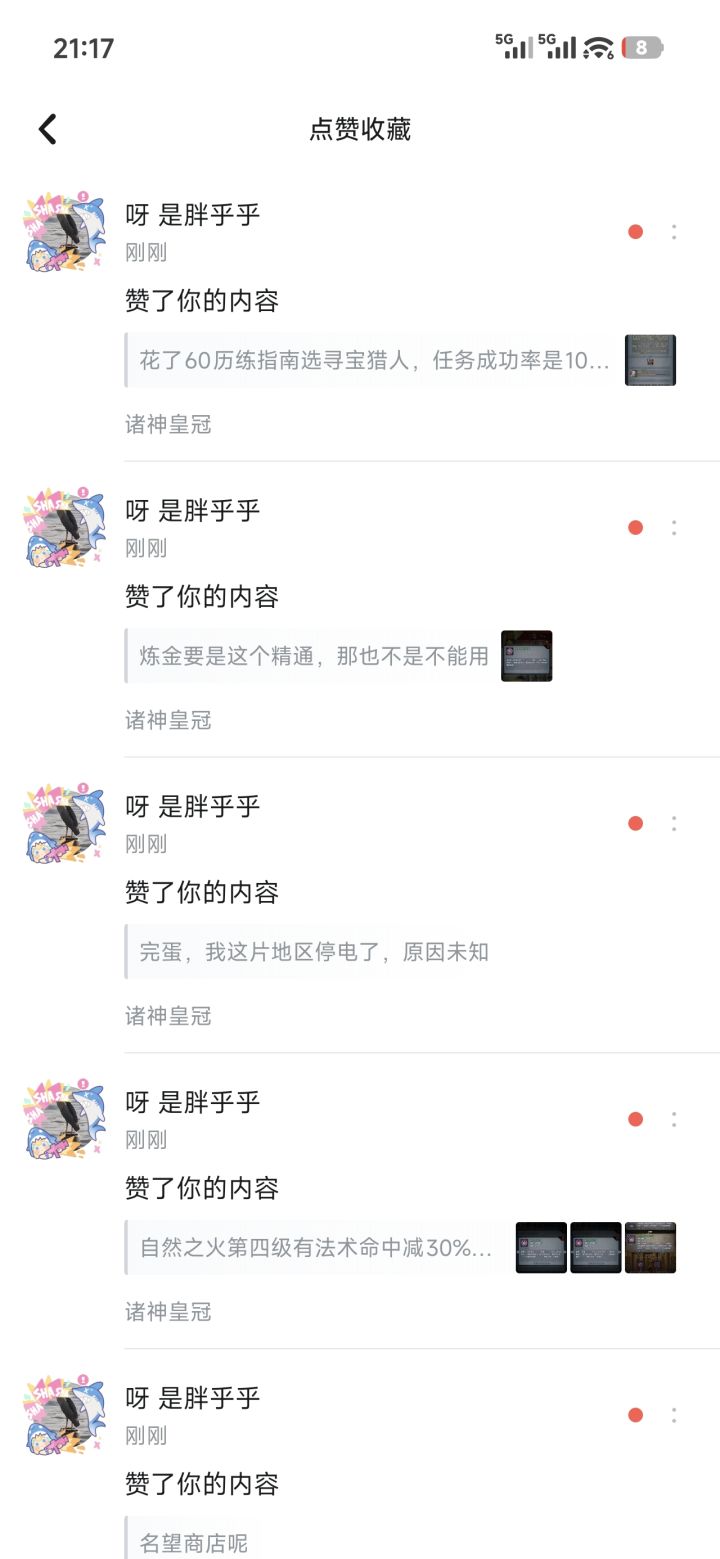
Task: Open overflow menu on the 炼金要是这个精通 notification
Action: 674,528
